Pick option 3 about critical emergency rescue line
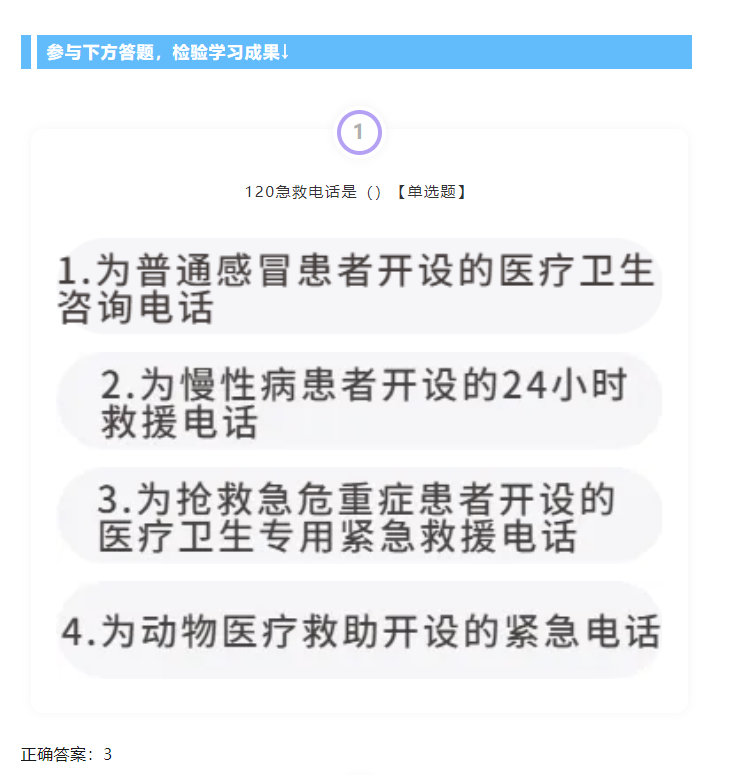The width and height of the screenshot is (742, 775). tap(358, 516)
